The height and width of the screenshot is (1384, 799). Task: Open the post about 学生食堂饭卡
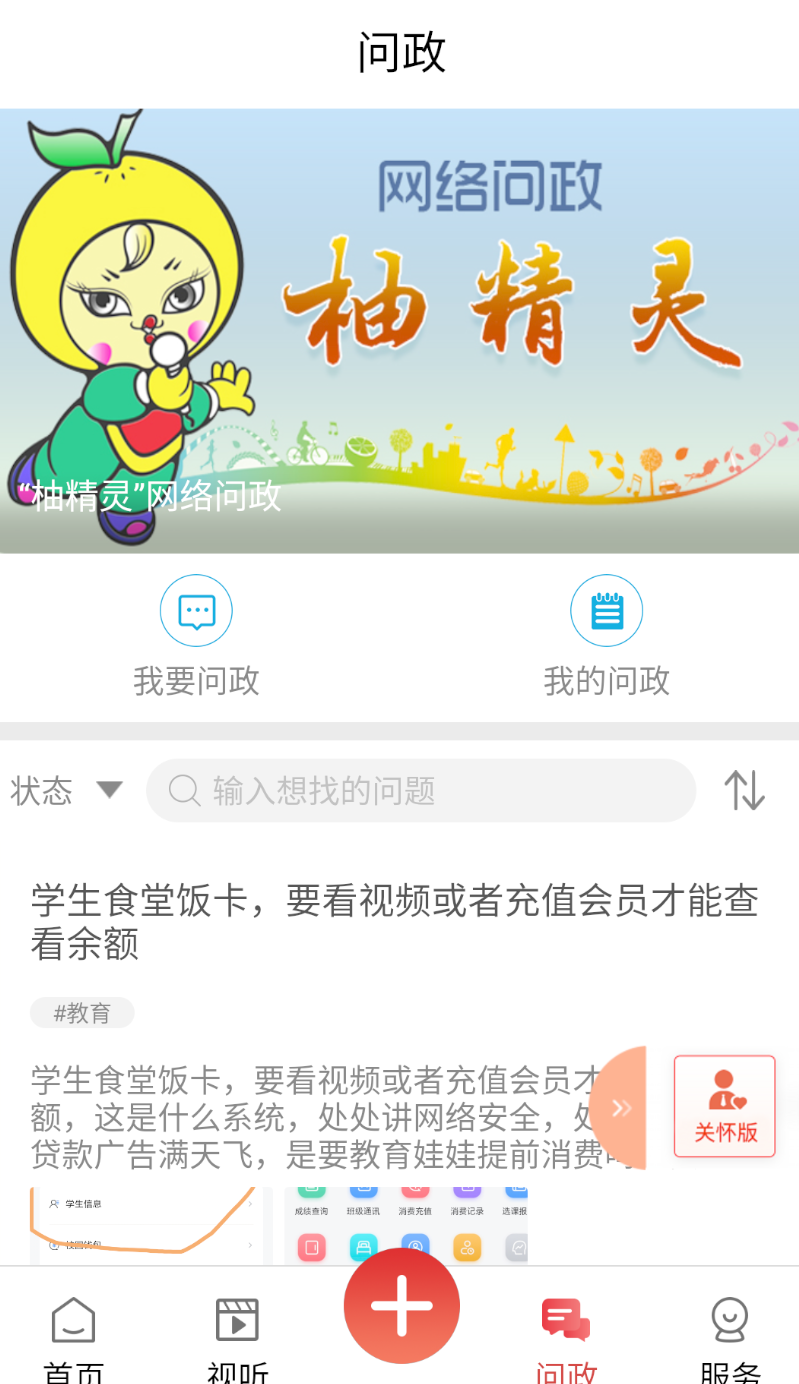[x=394, y=921]
